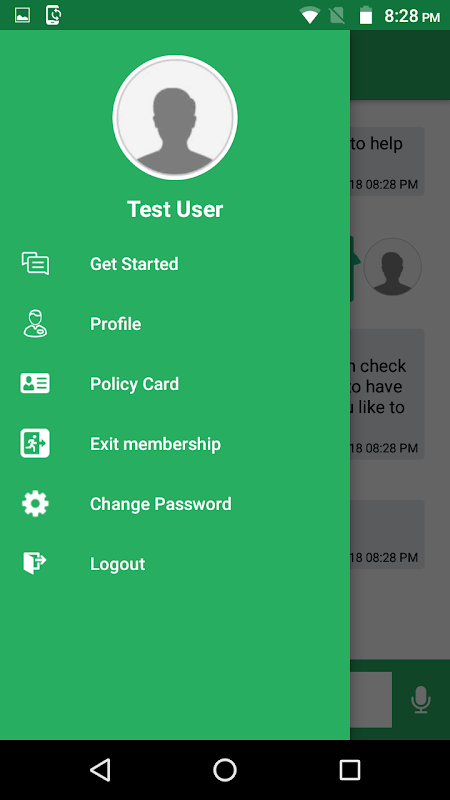Open the Get Started menu item
Image resolution: width=450 pixels, height=800 pixels.
175,264
